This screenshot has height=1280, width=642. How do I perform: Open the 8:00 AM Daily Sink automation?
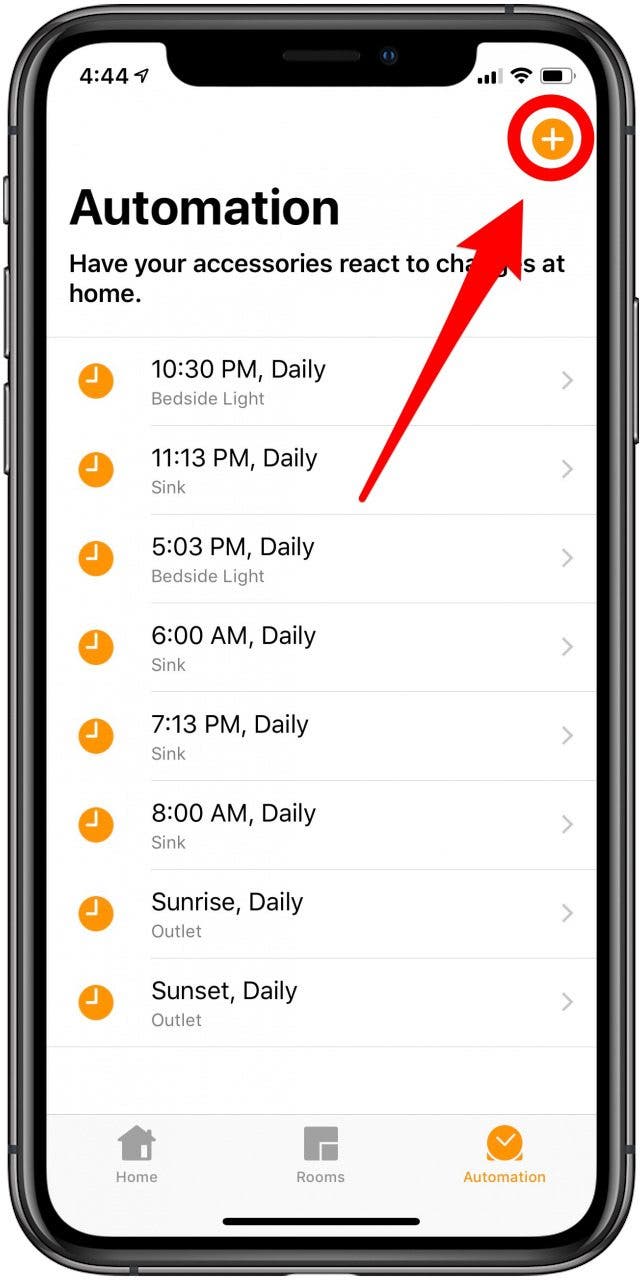321,826
